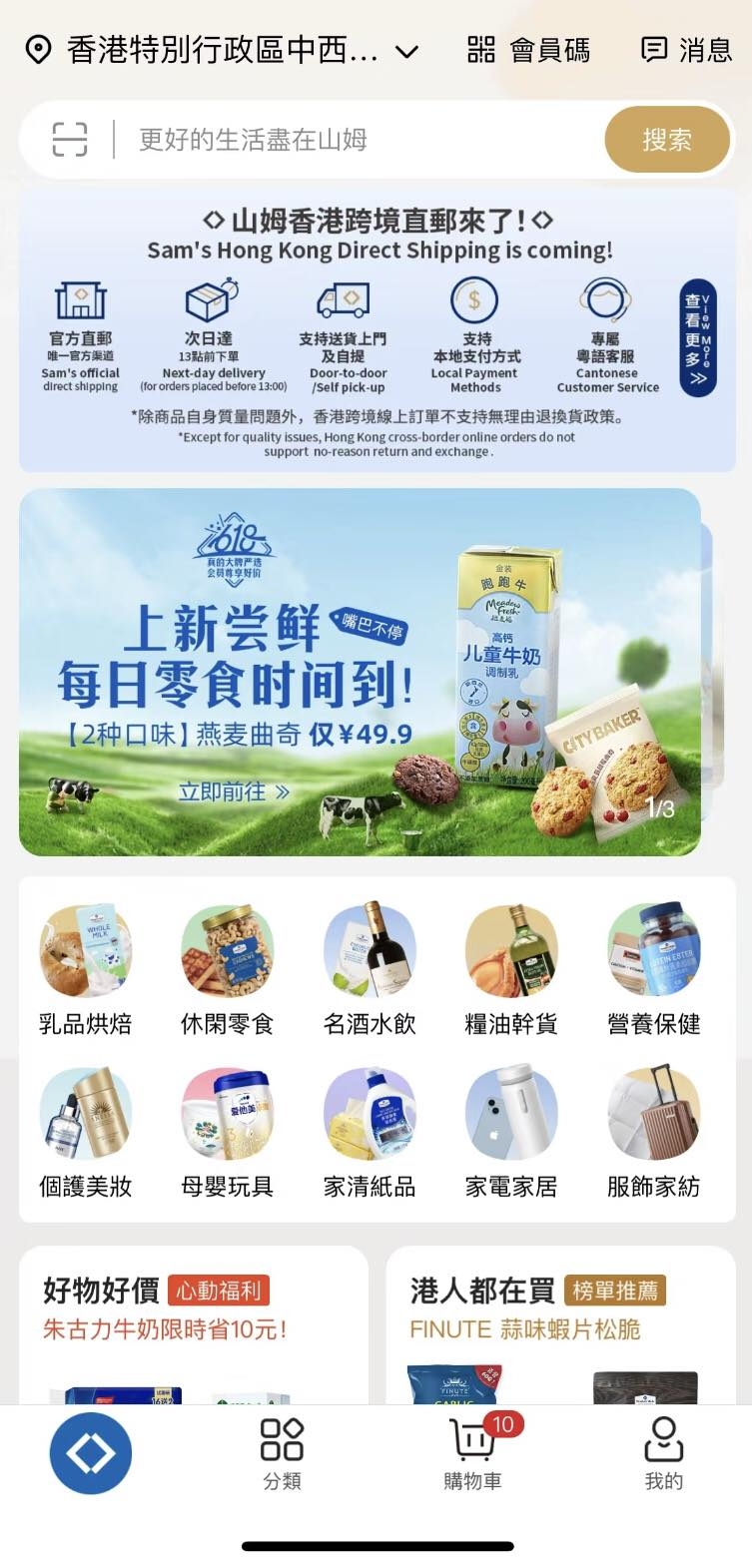Open the 乳品烘焙 category
The height and width of the screenshot is (1568, 752).
coord(85,970)
